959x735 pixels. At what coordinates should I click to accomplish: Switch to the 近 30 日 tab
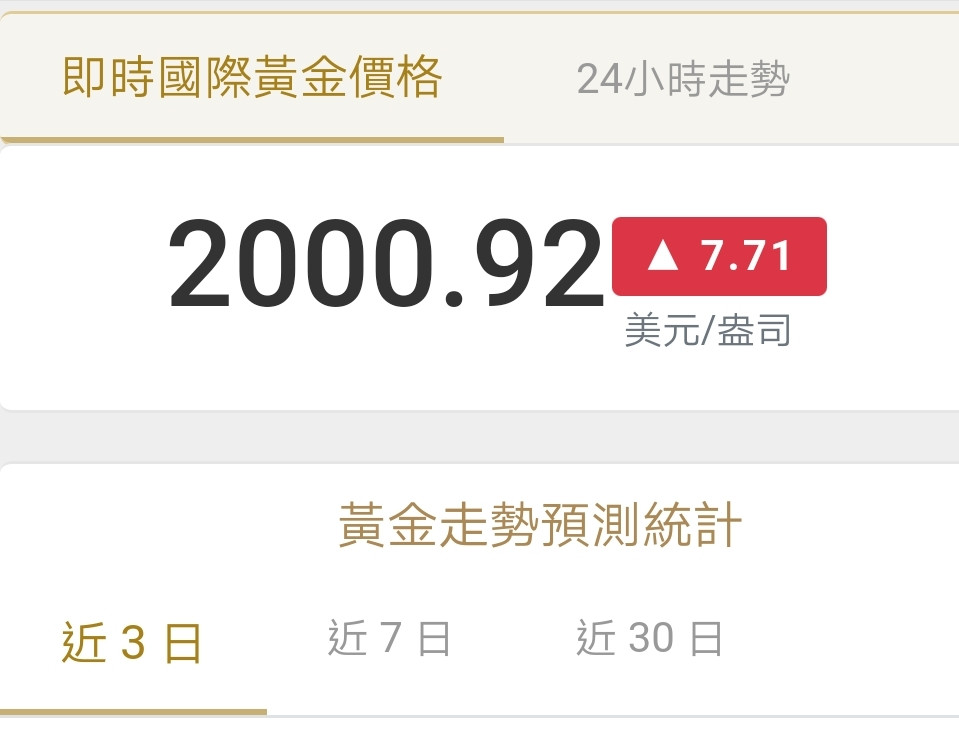point(649,638)
